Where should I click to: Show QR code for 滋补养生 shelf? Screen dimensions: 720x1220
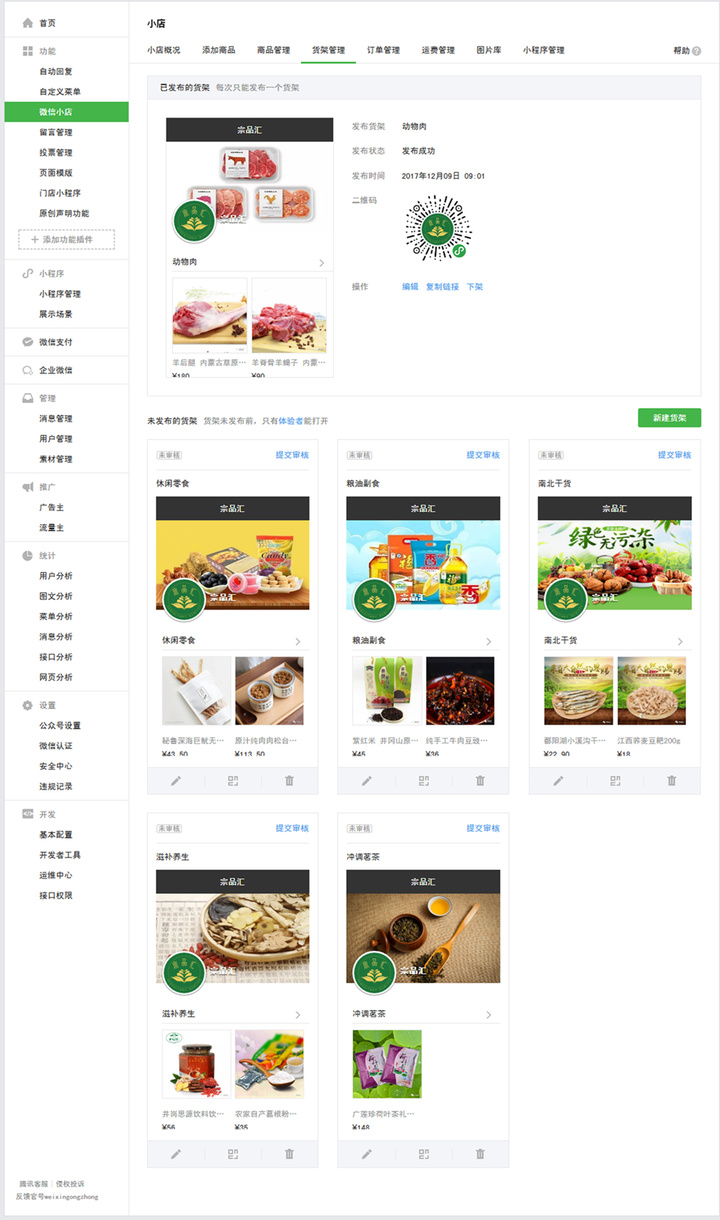click(233, 1153)
